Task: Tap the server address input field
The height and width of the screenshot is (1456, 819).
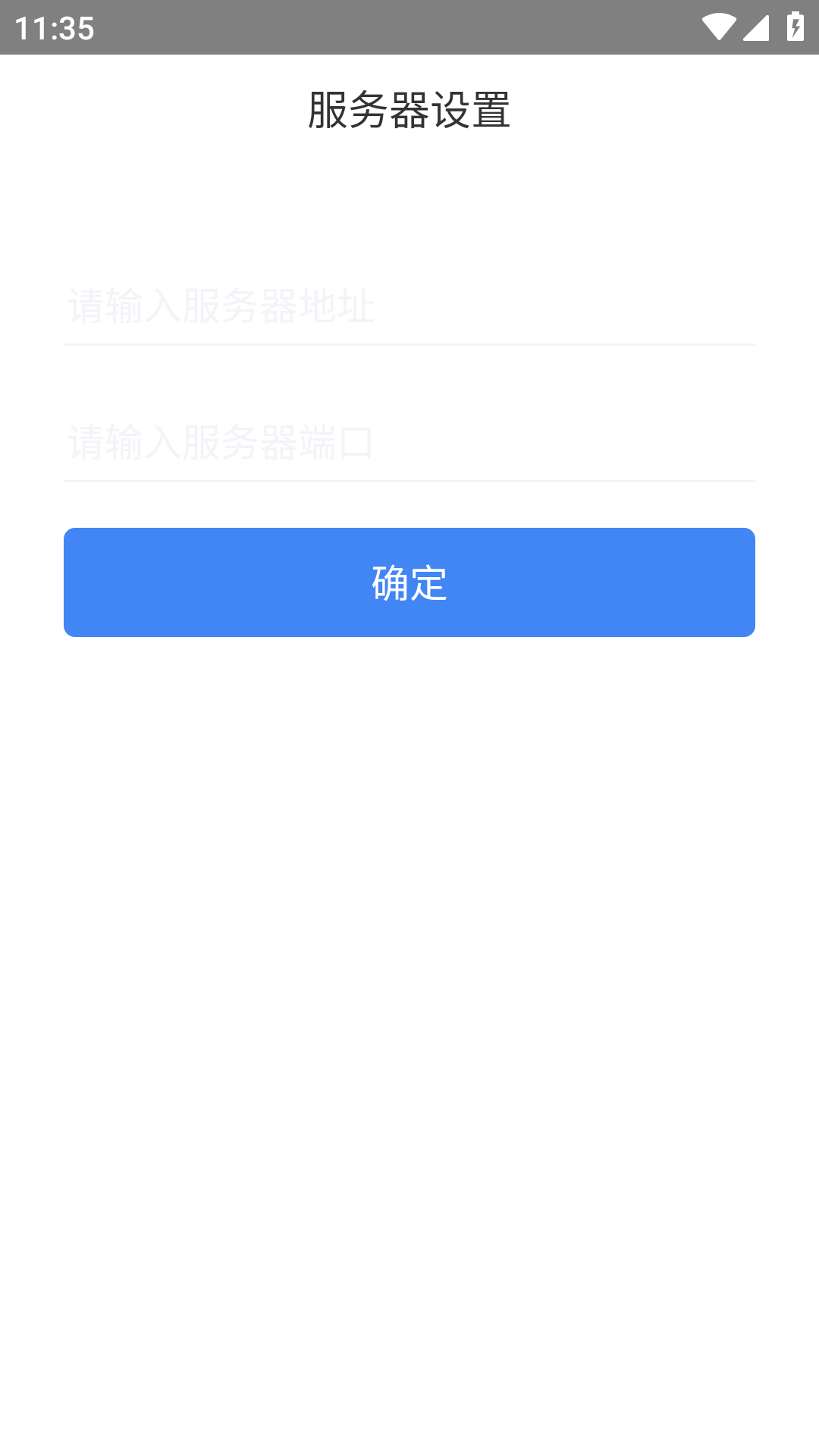Action: pyautogui.click(x=409, y=306)
